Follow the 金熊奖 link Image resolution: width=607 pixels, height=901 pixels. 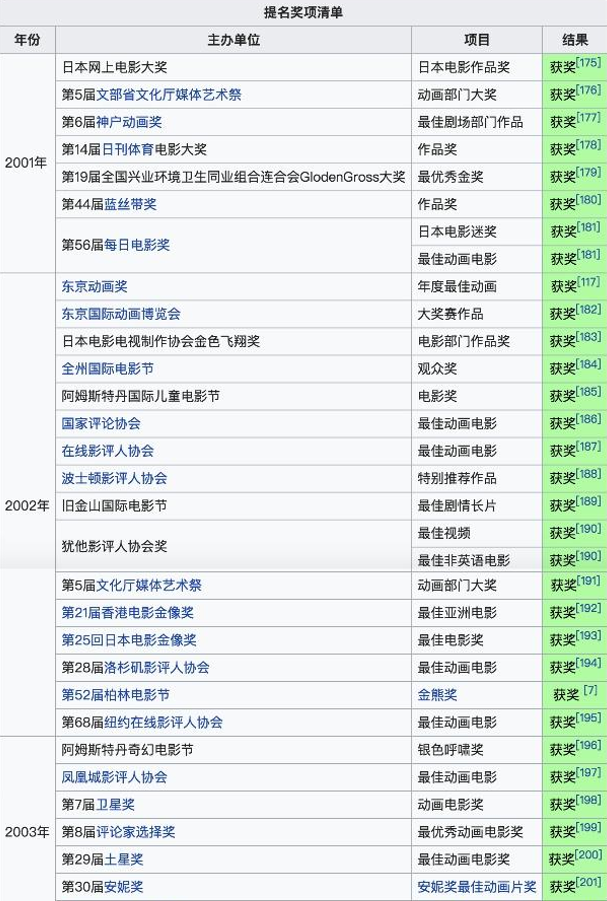[x=437, y=694]
